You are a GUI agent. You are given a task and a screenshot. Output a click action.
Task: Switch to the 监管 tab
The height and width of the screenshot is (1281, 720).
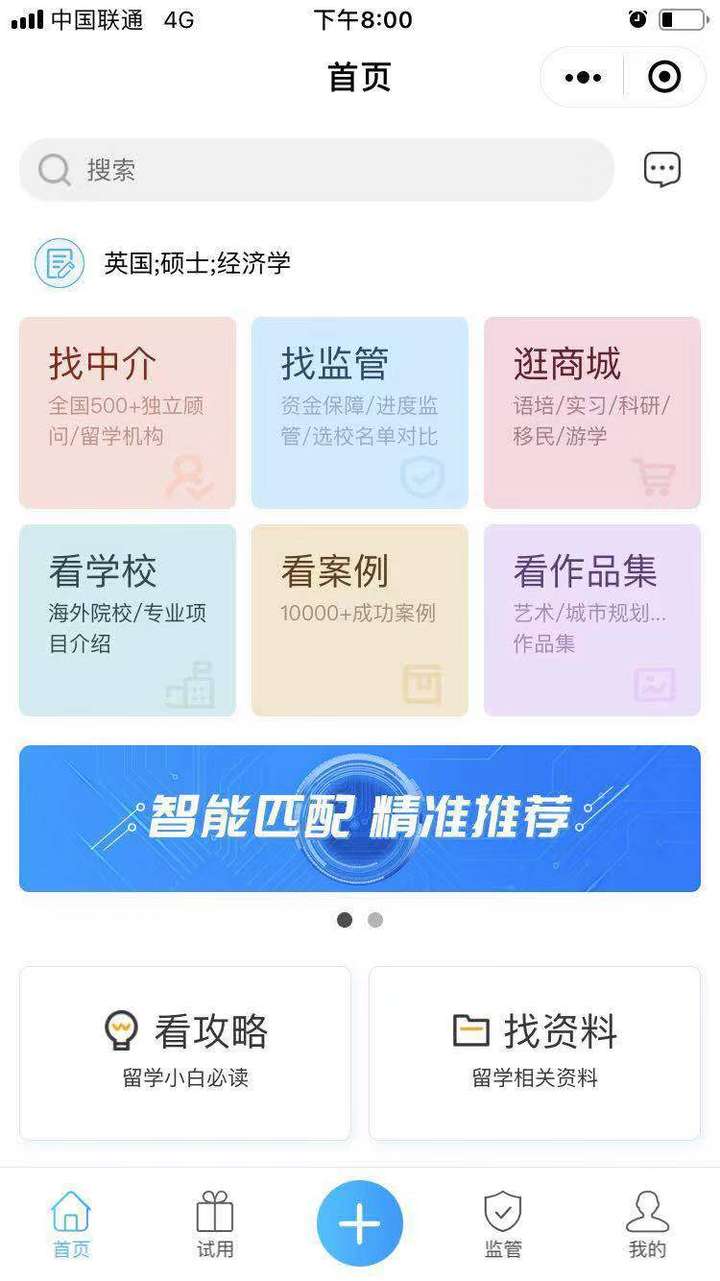pos(503,1225)
